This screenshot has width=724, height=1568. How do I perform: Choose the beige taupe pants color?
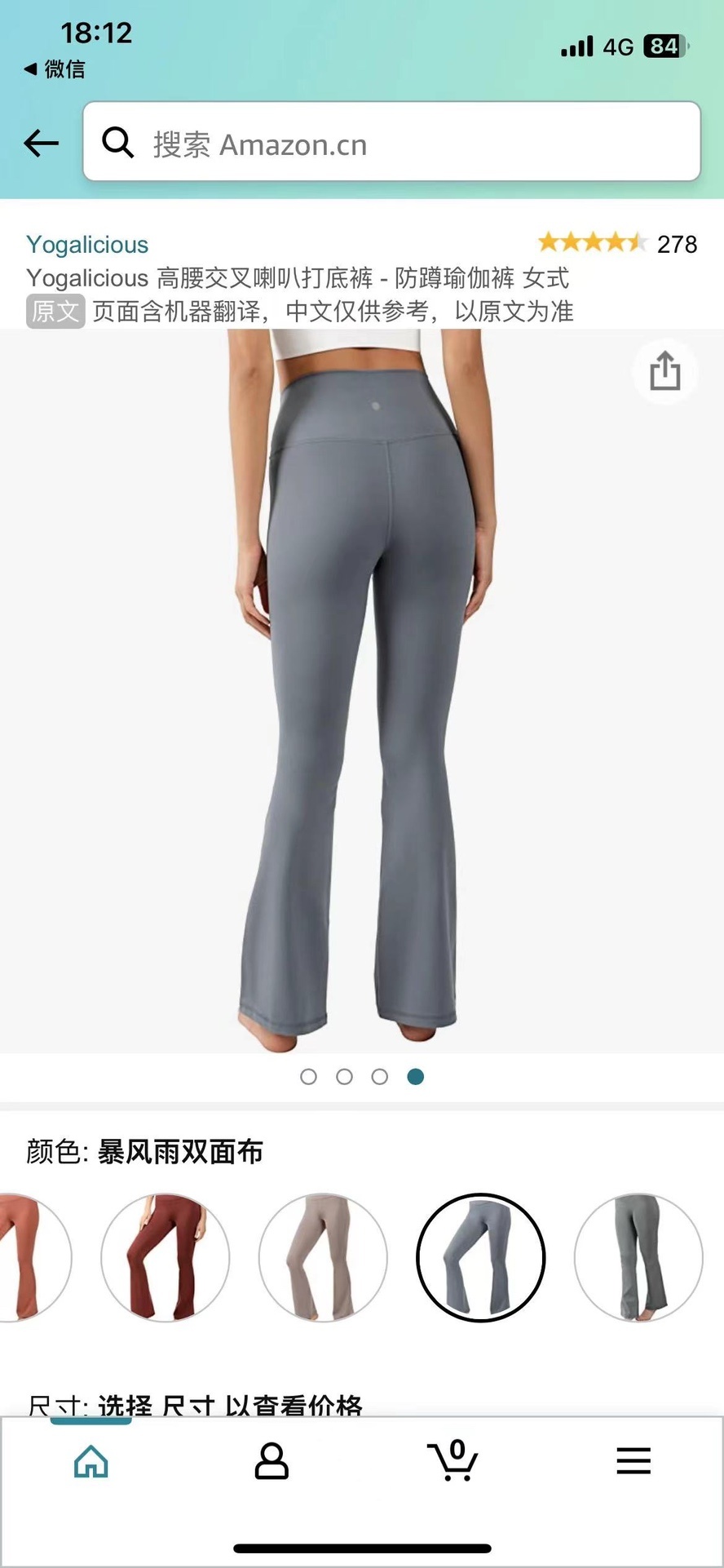[323, 1257]
